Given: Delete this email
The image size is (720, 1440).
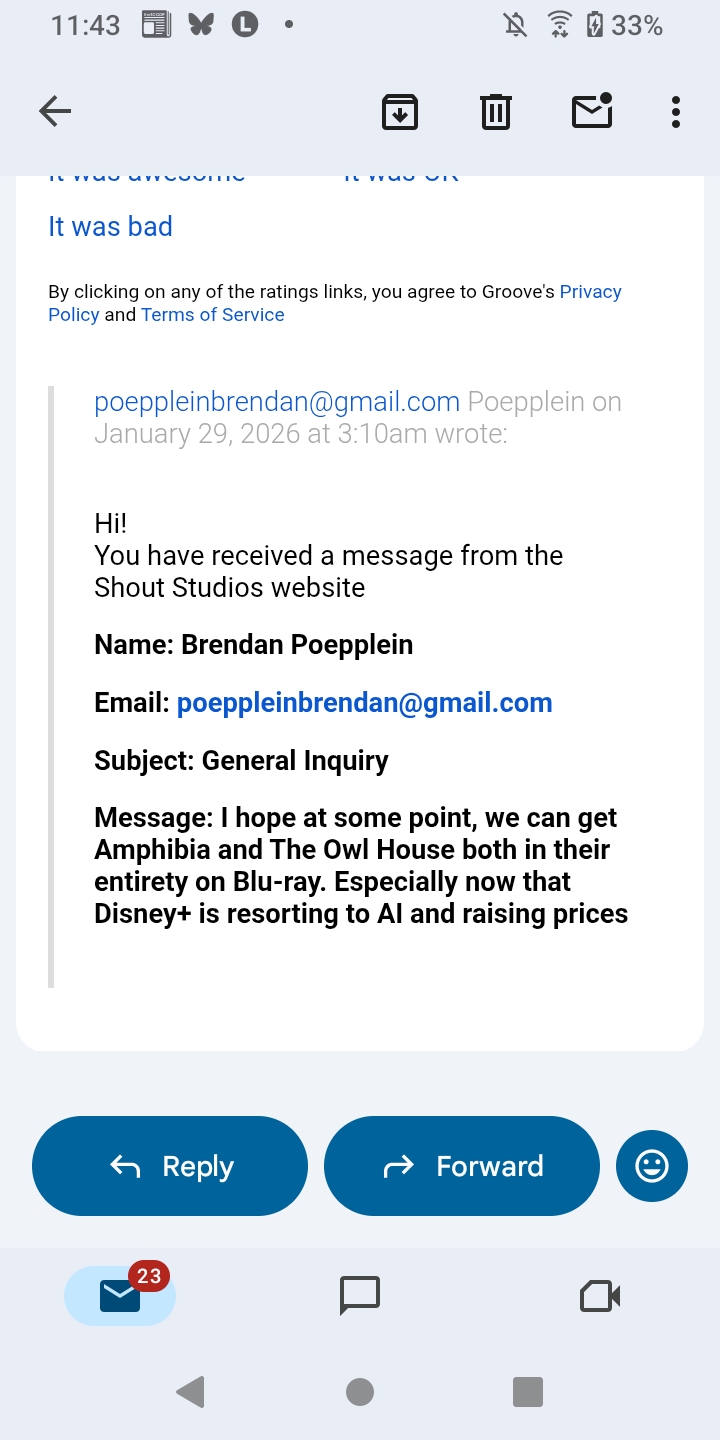Looking at the screenshot, I should pos(496,111).
